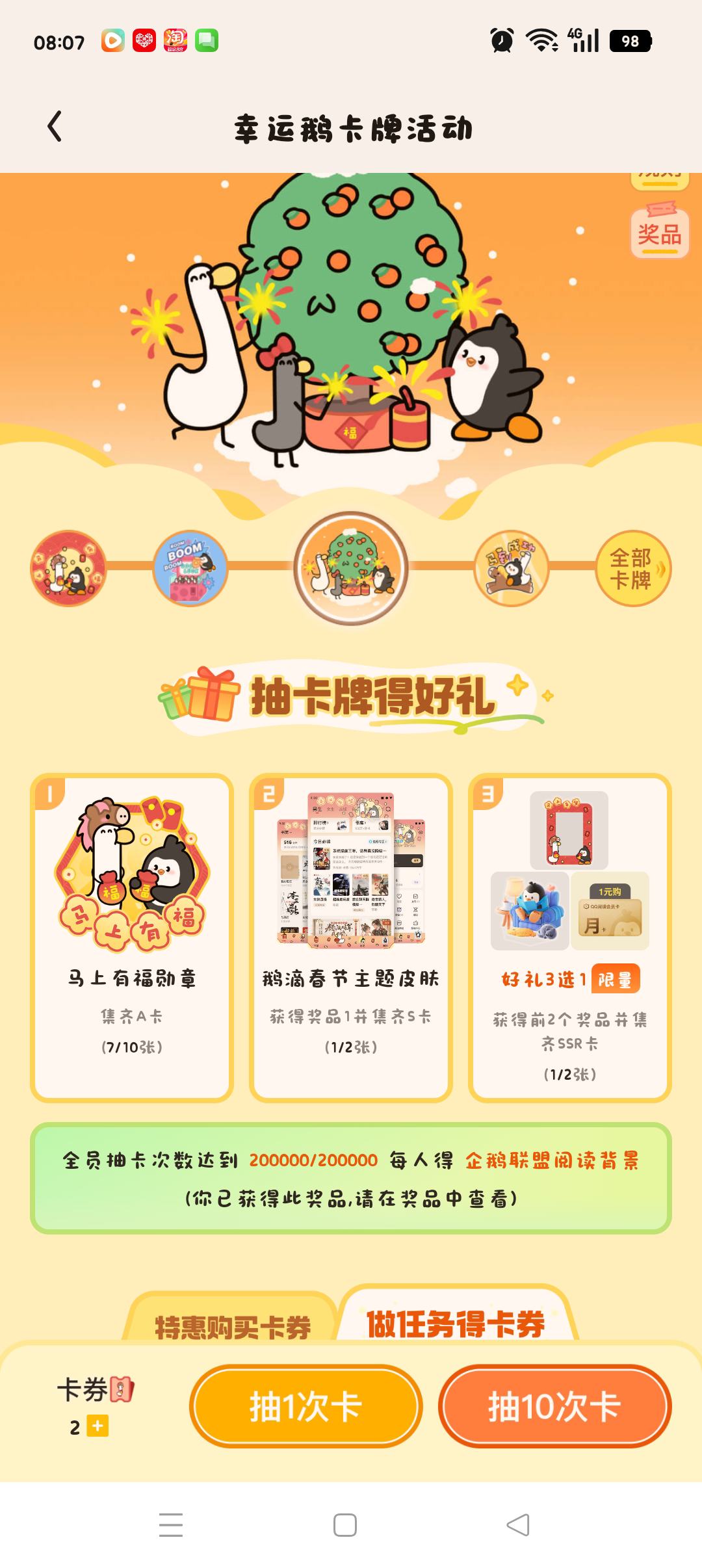Select the BOOM card set circle
Image resolution: width=702 pixels, height=1568 pixels.
190,569
